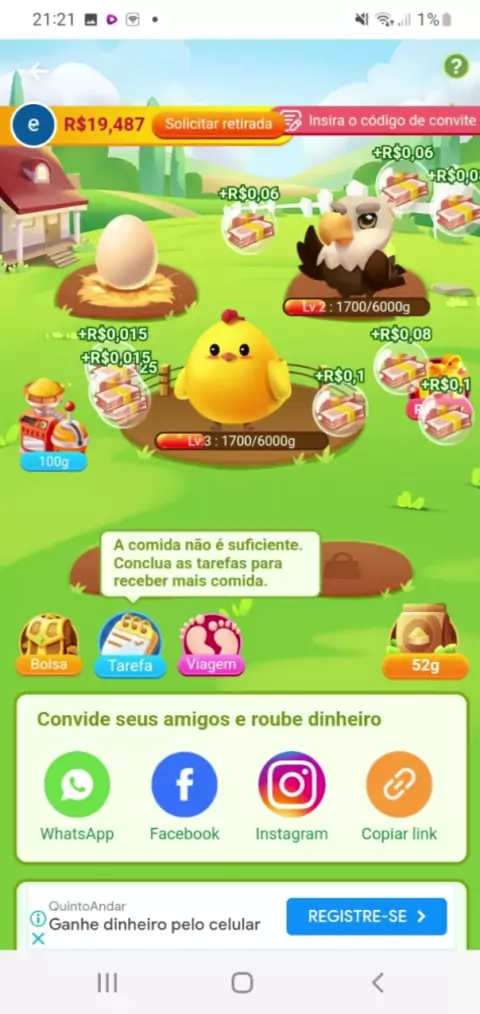Open the Bolsa treasure chest
Viewport: 480px width, 1014px height.
click(x=49, y=644)
